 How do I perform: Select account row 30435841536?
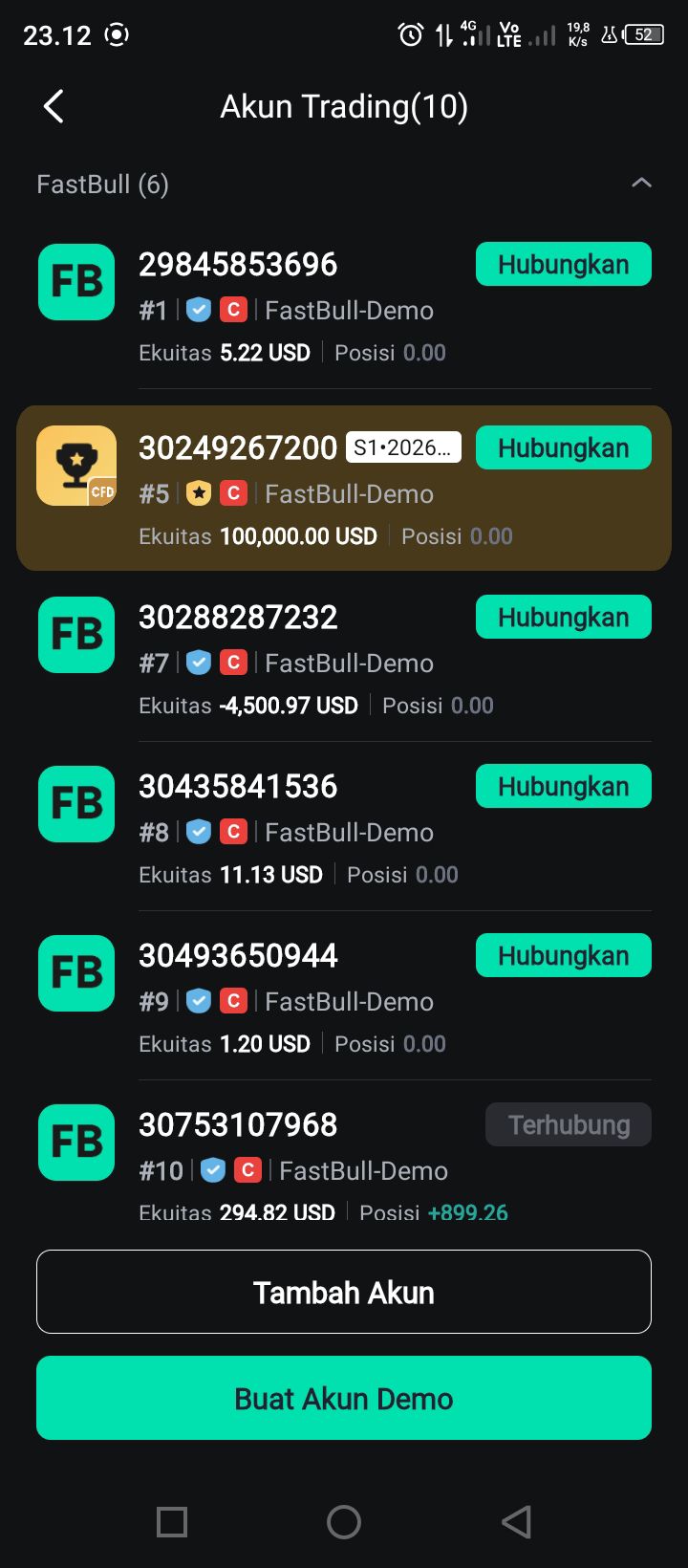(x=287, y=831)
